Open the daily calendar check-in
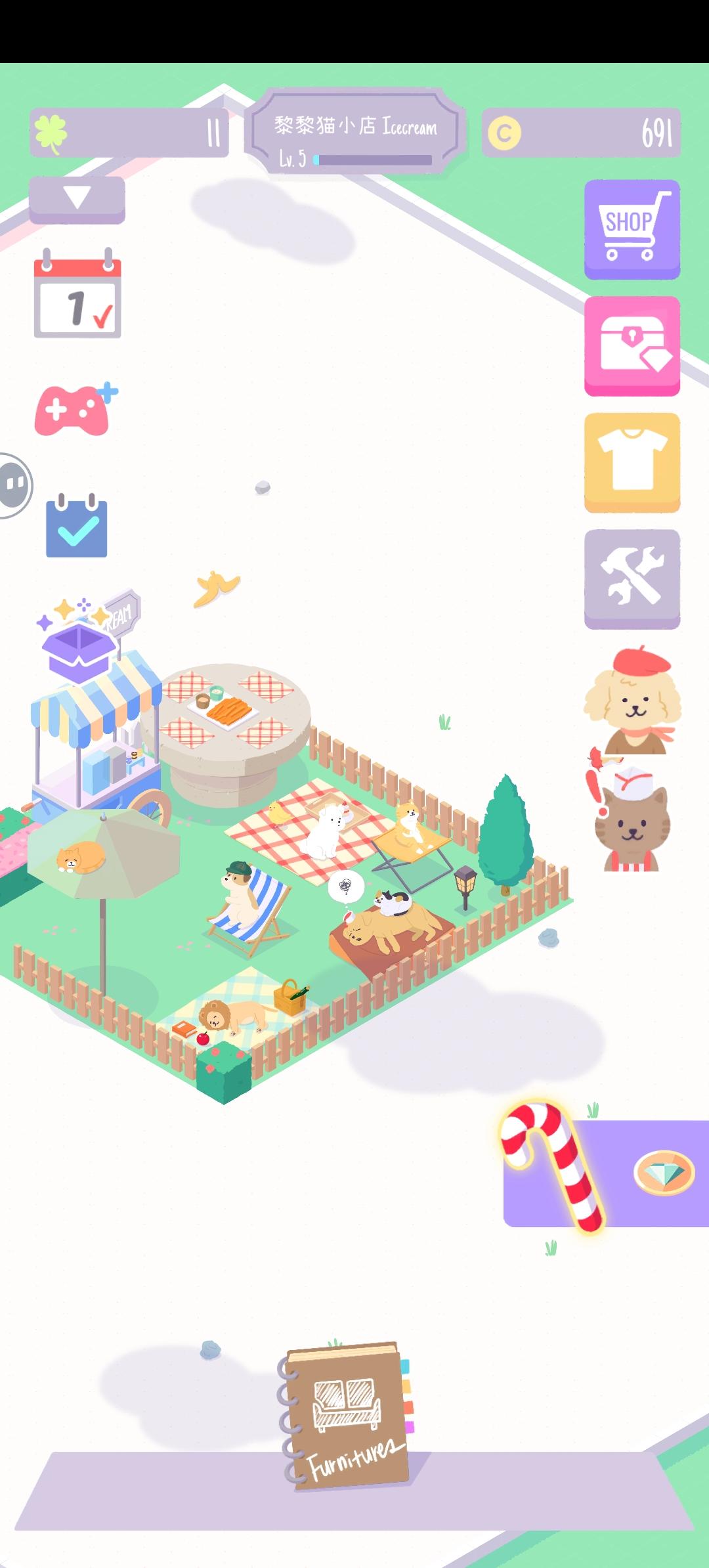Viewport: 709px width, 1568px height. 76,297
